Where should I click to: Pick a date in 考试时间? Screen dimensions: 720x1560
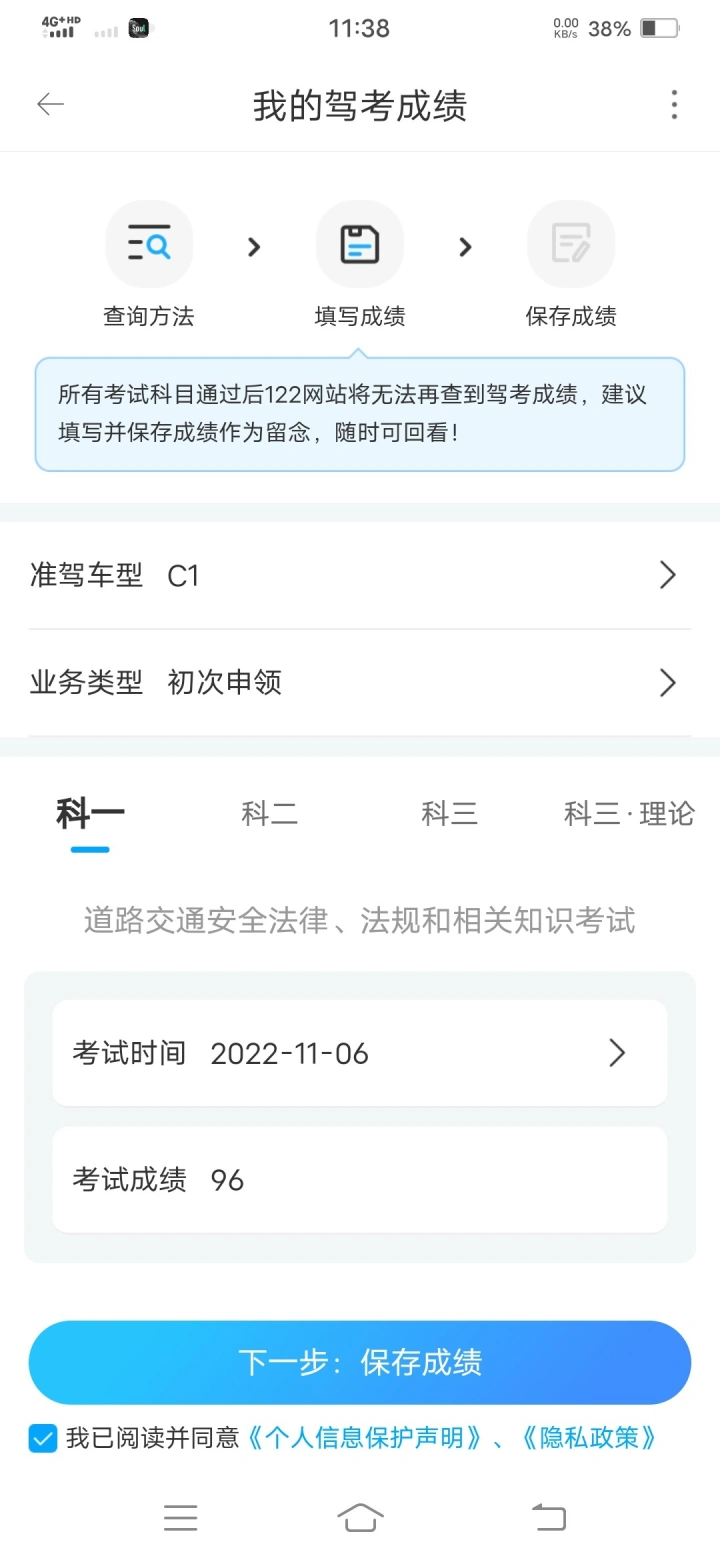360,1053
